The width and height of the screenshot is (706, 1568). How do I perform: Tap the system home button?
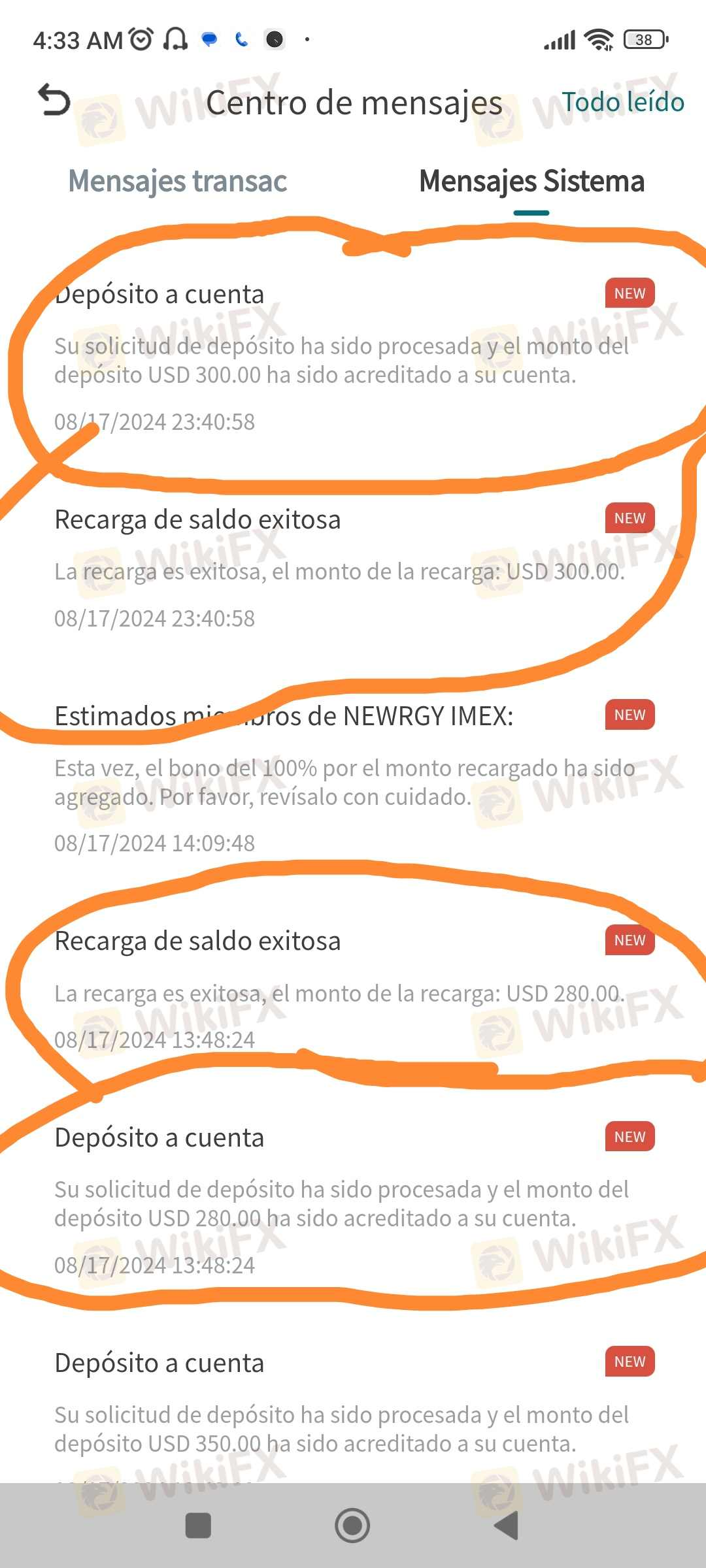(352, 1526)
